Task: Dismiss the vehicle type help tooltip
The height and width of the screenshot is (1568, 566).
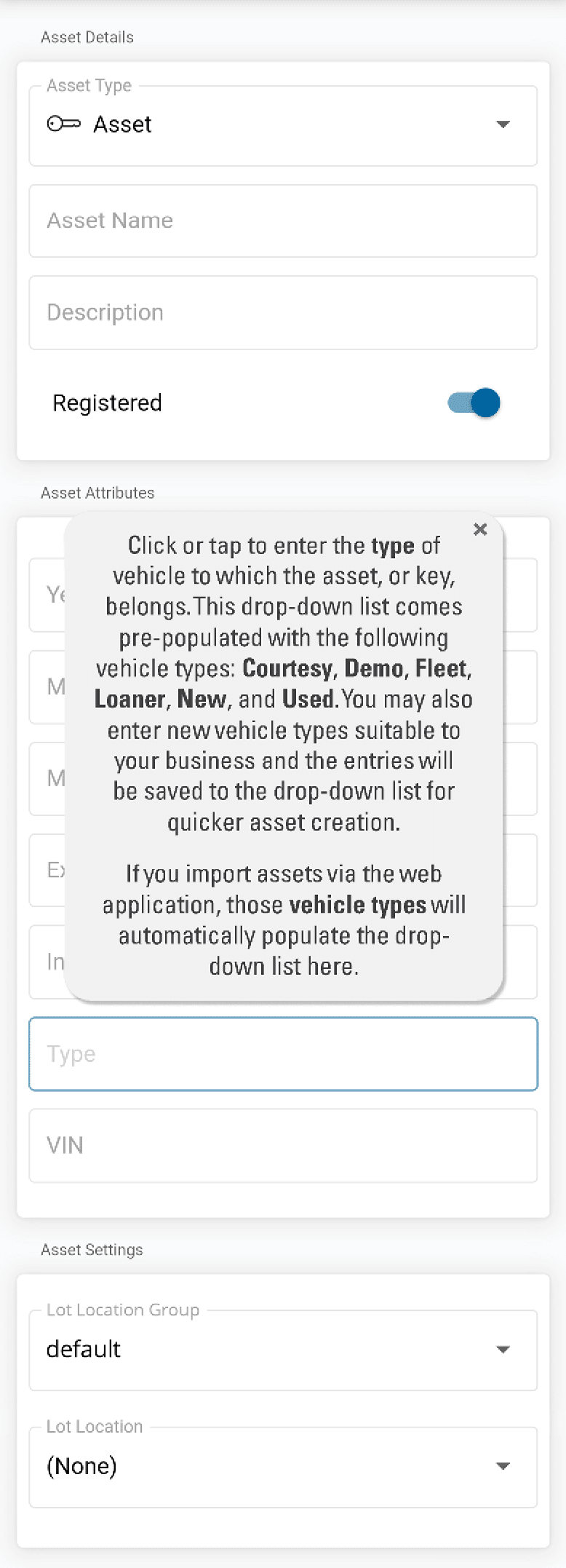Action: (x=480, y=529)
